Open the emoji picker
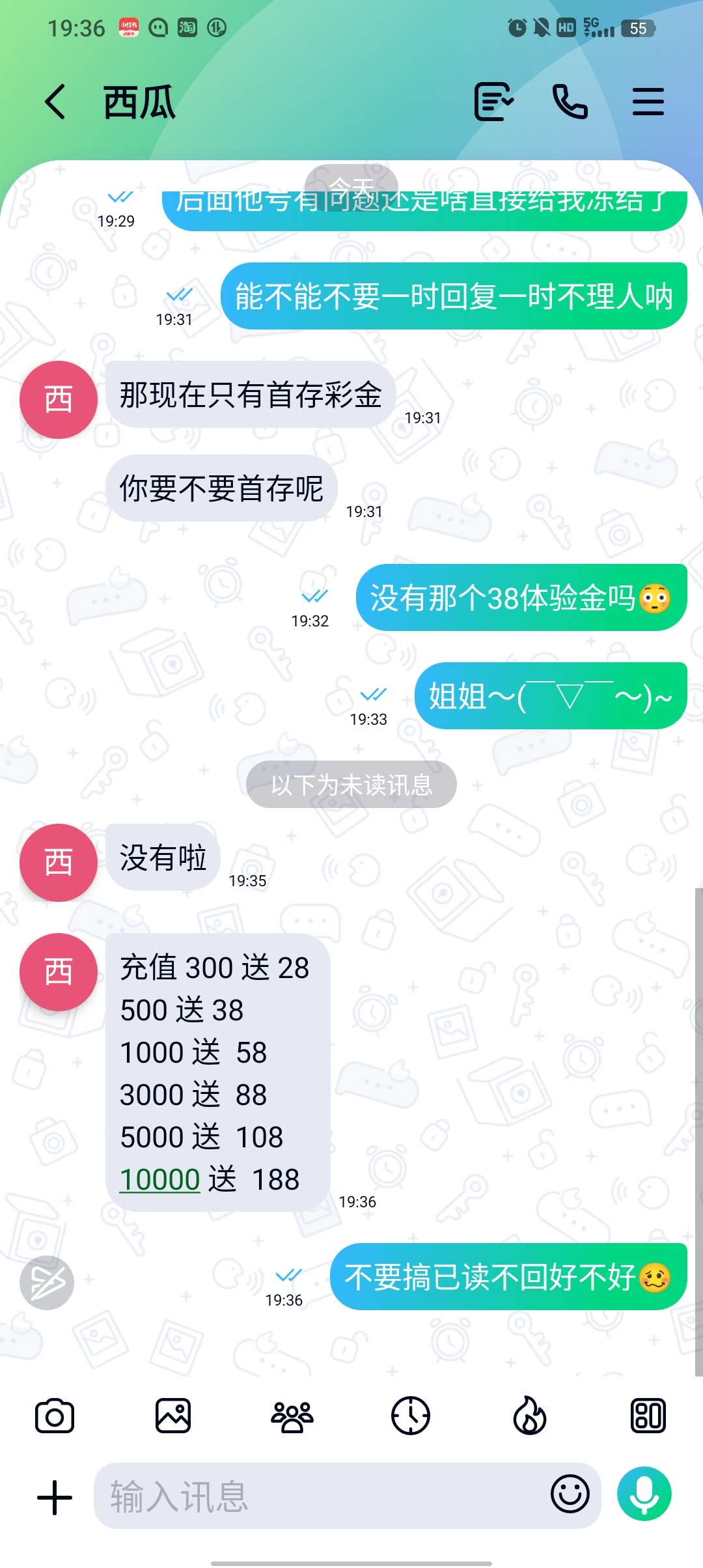703x1568 pixels. pyautogui.click(x=570, y=1494)
